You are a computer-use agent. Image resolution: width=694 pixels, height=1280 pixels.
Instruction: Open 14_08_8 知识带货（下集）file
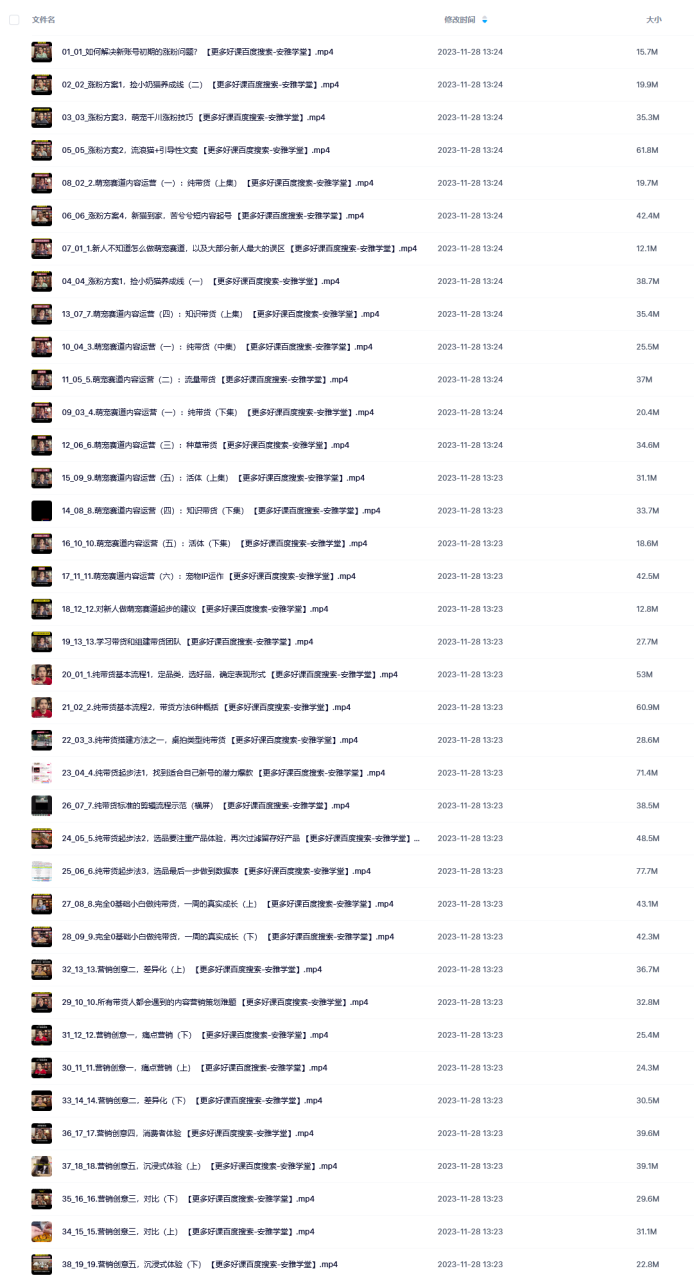tap(220, 511)
